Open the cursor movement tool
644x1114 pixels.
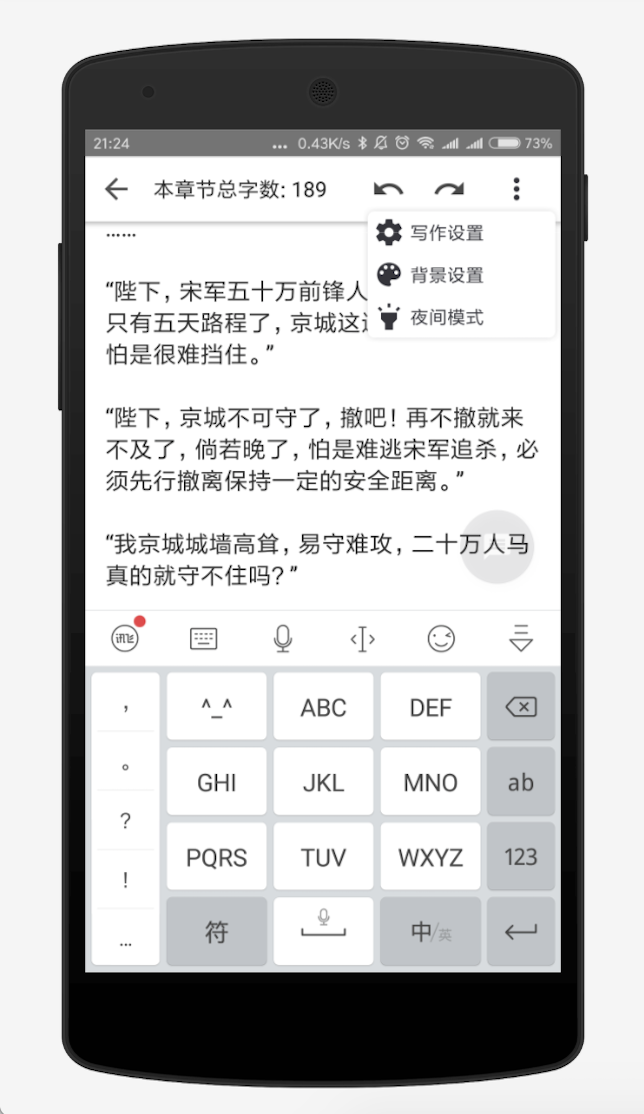click(362, 638)
